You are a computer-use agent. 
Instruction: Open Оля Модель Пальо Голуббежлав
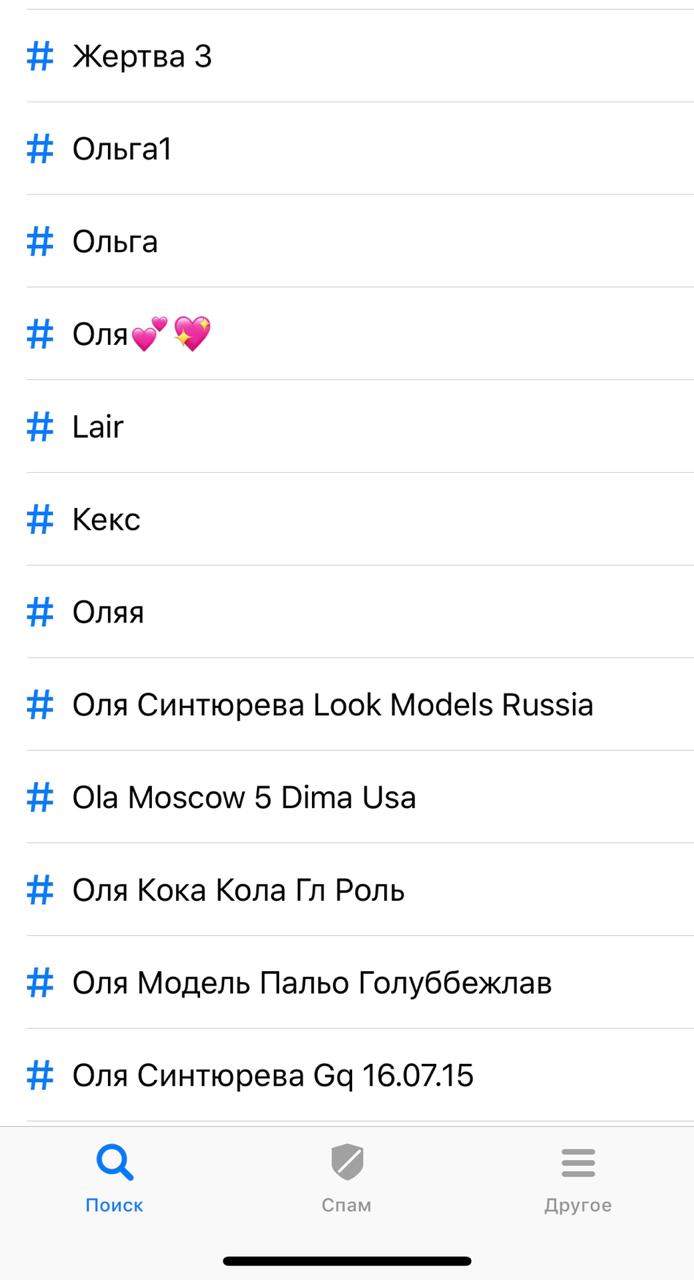(x=312, y=983)
